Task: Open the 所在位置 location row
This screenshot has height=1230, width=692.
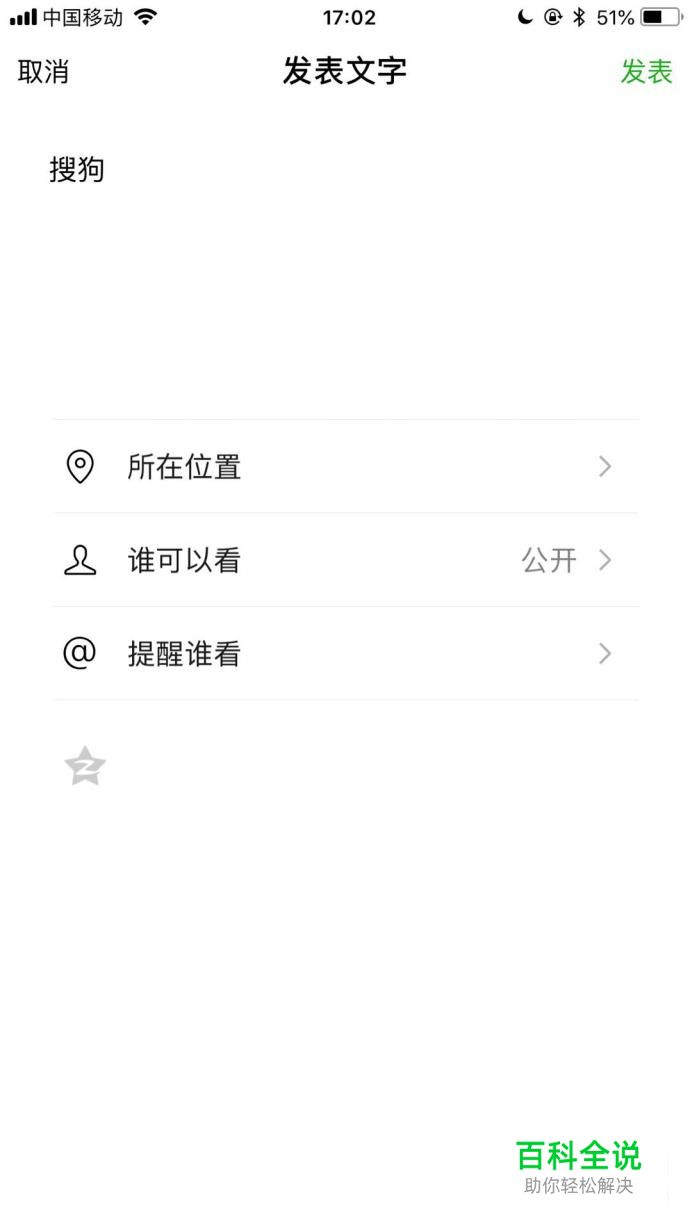Action: pyautogui.click(x=345, y=467)
